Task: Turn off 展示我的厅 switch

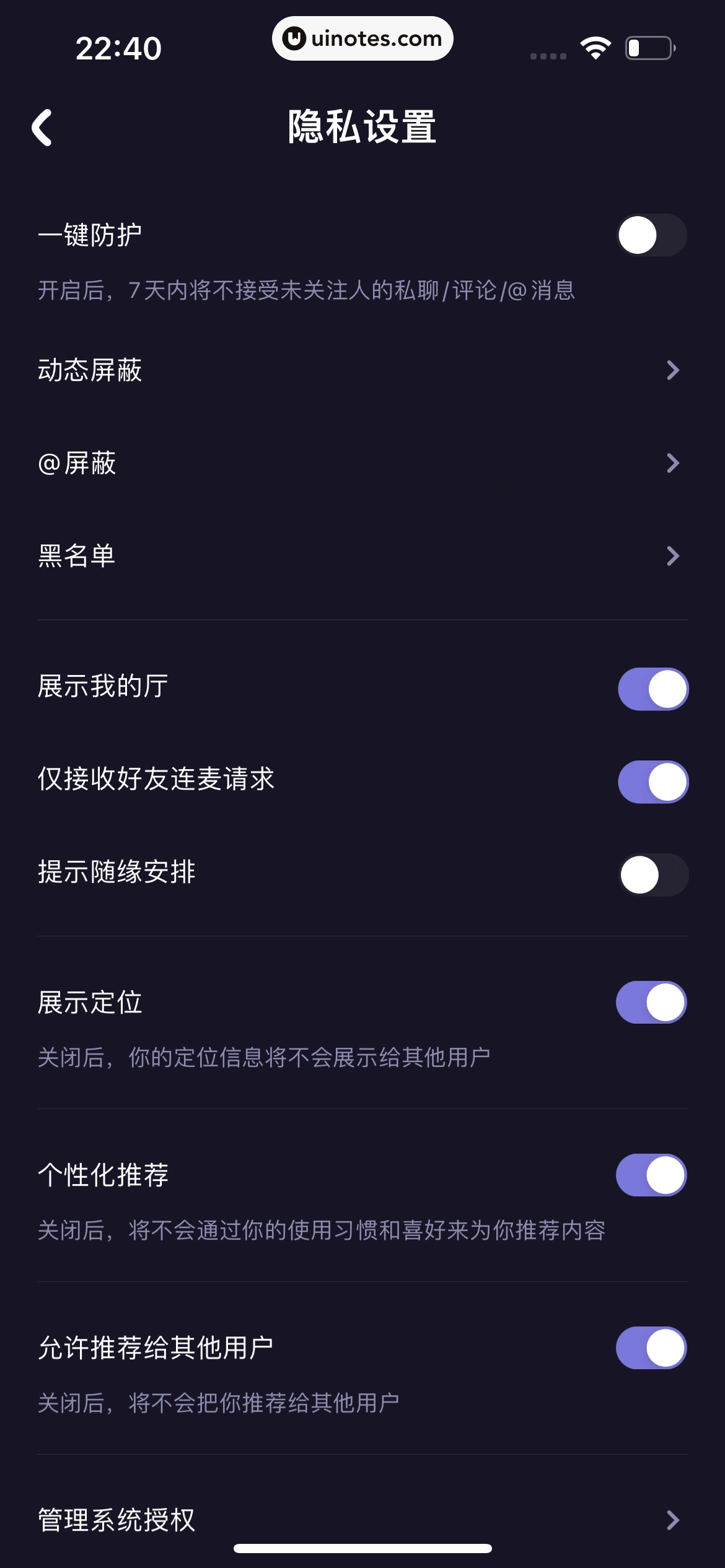Action: [652, 689]
